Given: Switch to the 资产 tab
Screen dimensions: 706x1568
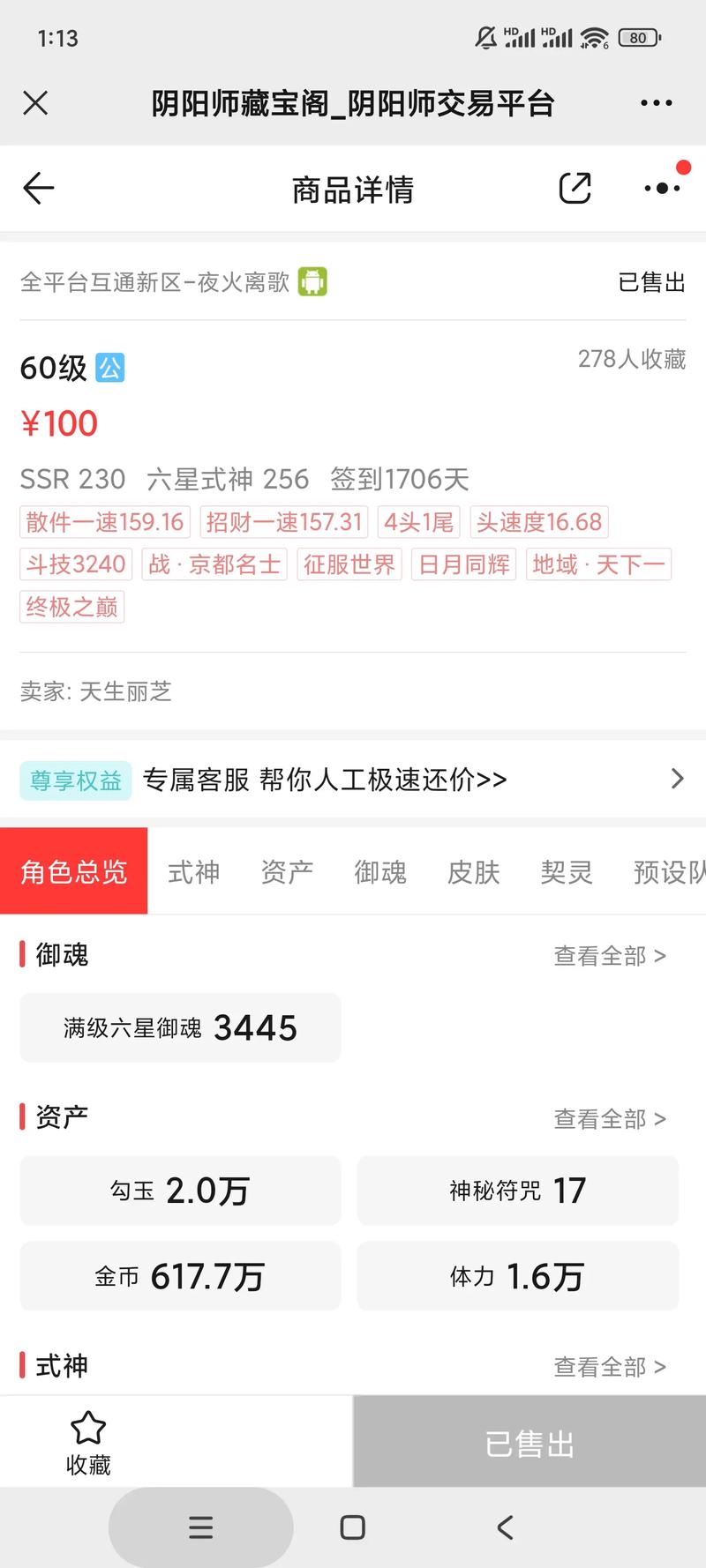Looking at the screenshot, I should pos(288,872).
